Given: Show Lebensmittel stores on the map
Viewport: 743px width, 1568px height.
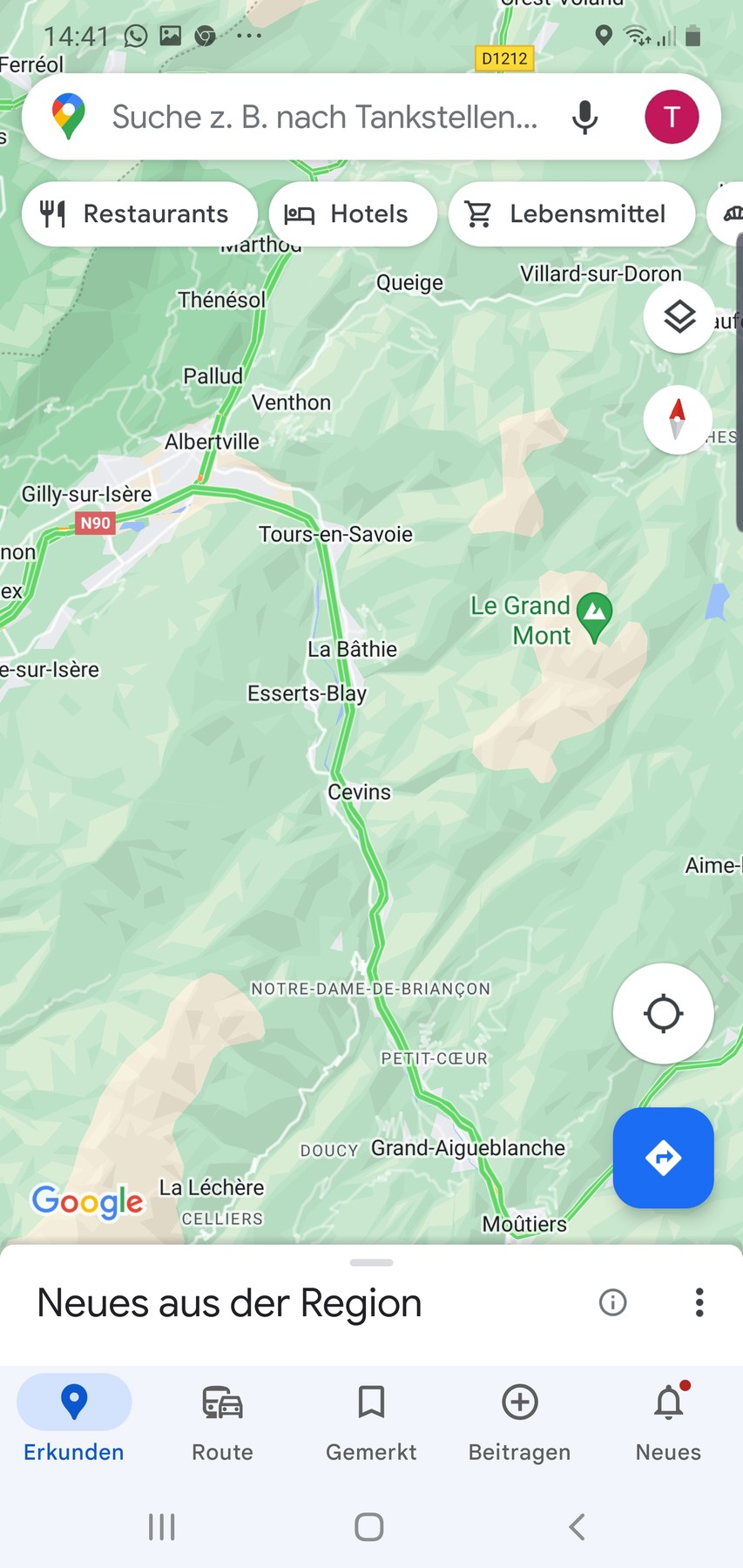Looking at the screenshot, I should point(571,214).
